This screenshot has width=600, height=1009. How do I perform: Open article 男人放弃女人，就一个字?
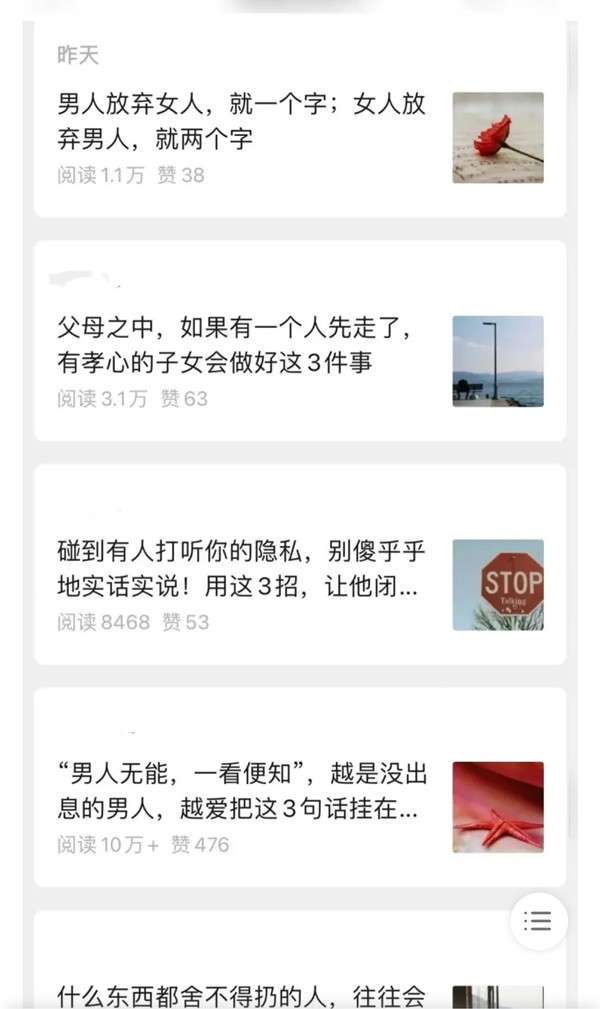pyautogui.click(x=241, y=122)
